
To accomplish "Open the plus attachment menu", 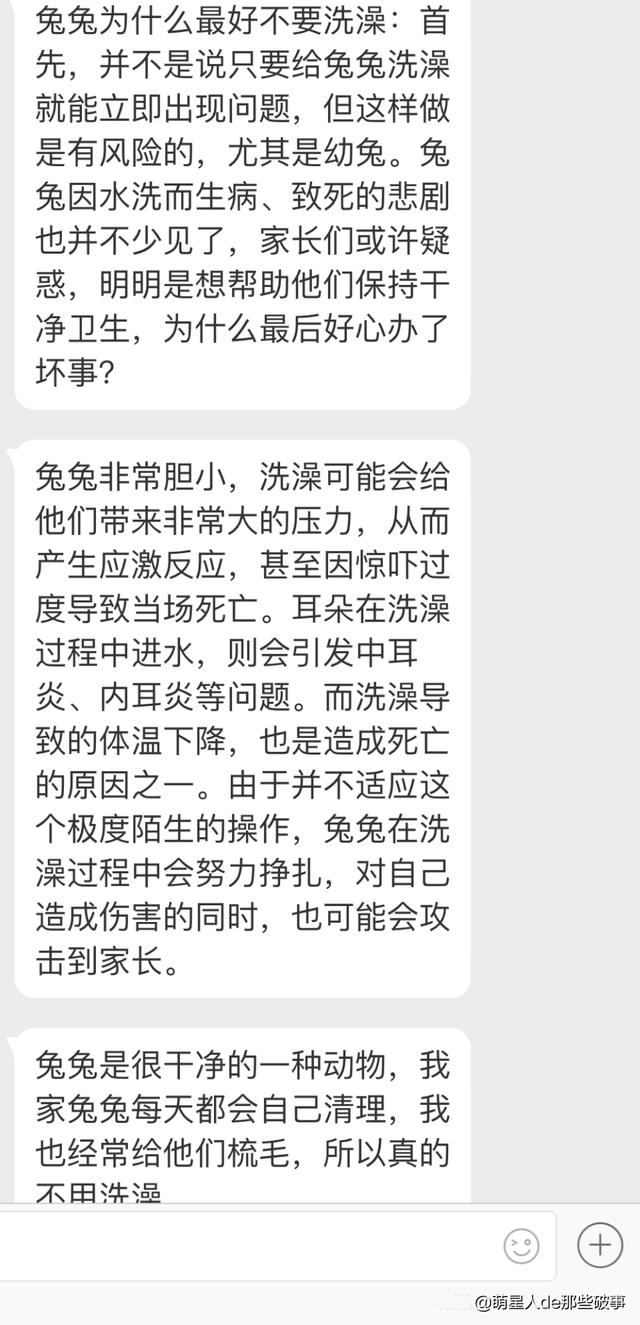I will point(600,1244).
